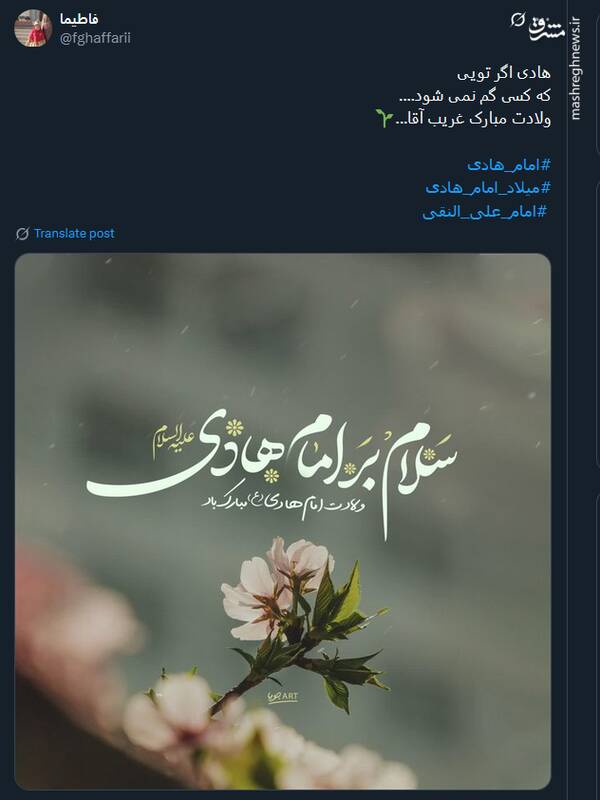Image resolution: width=600 pixels, height=800 pixels.
Task: Translate post to another language
Action: tap(74, 234)
